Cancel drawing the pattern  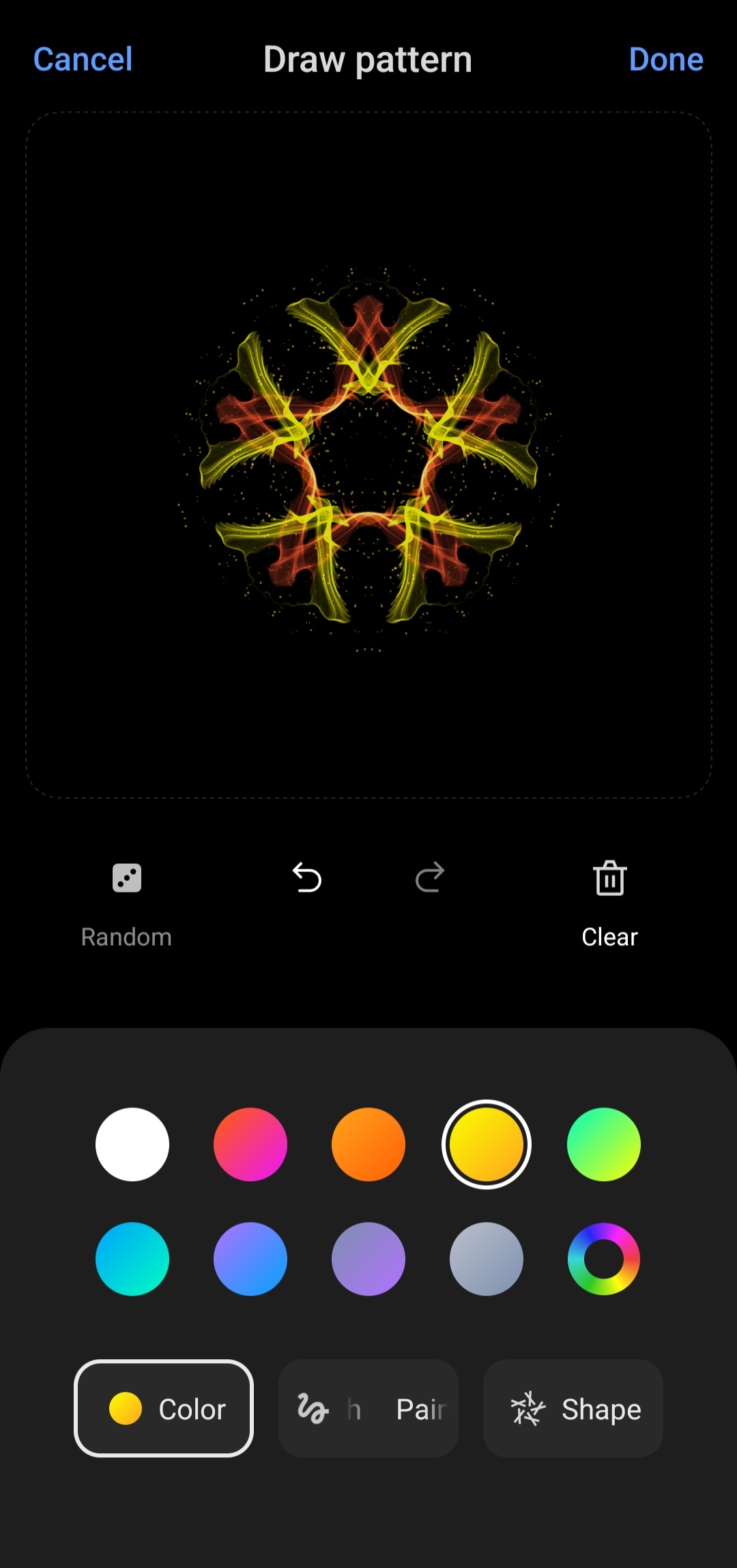(x=83, y=59)
